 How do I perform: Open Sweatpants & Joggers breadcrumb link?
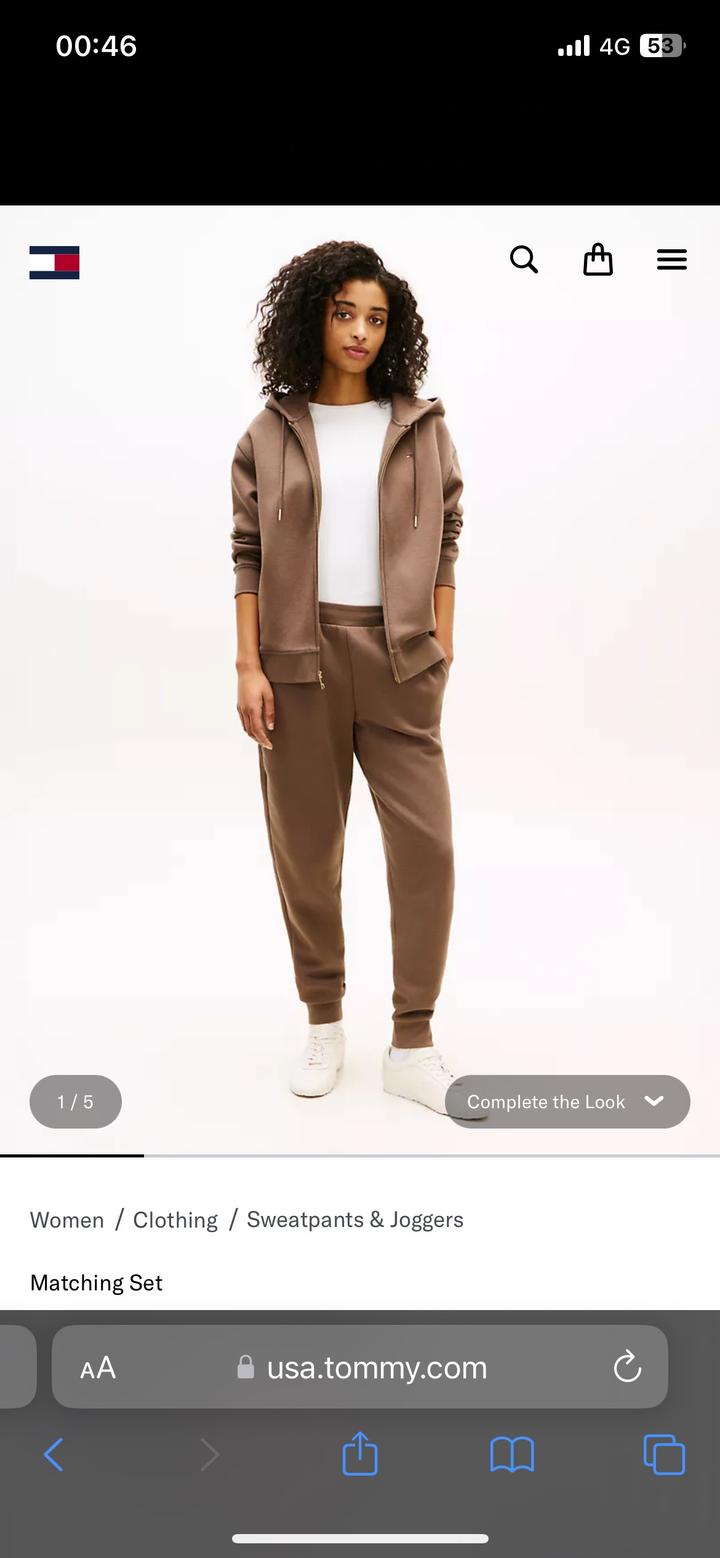tap(355, 1220)
